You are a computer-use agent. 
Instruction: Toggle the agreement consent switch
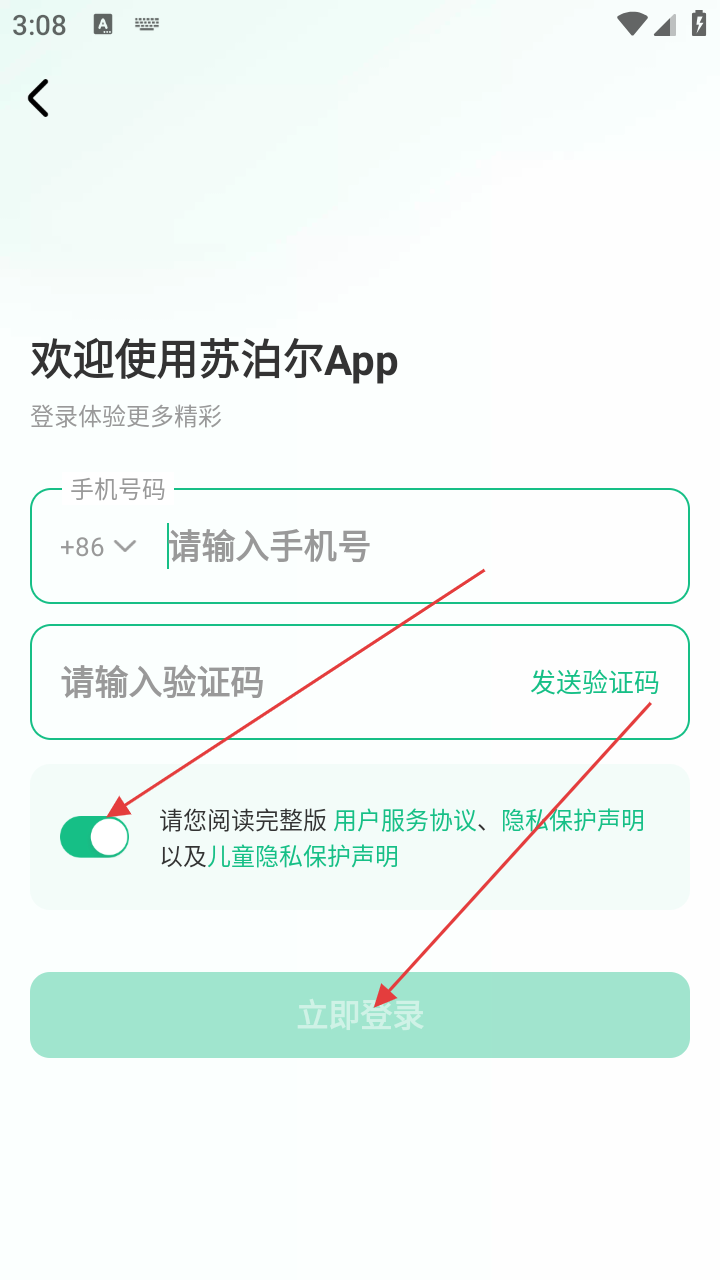[95, 837]
